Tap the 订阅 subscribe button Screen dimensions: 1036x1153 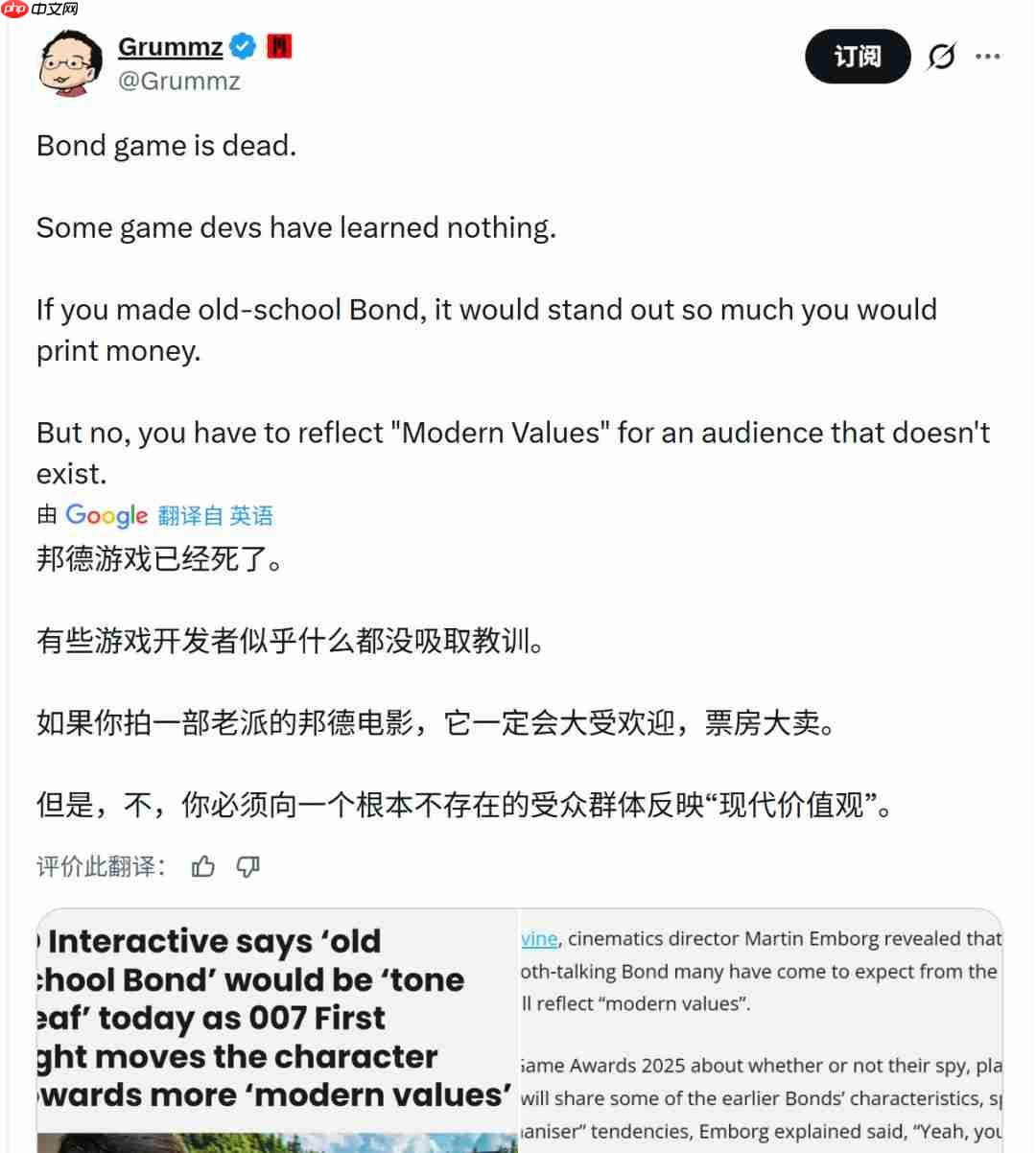[857, 57]
